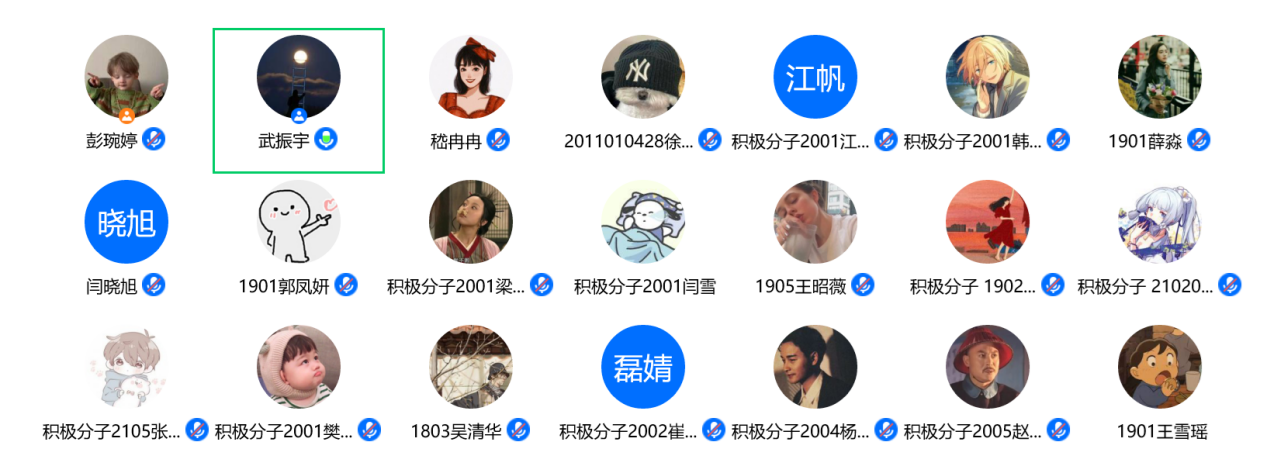Open the tile labeled 2011010428徐
1267x473 pixels.
(643, 78)
